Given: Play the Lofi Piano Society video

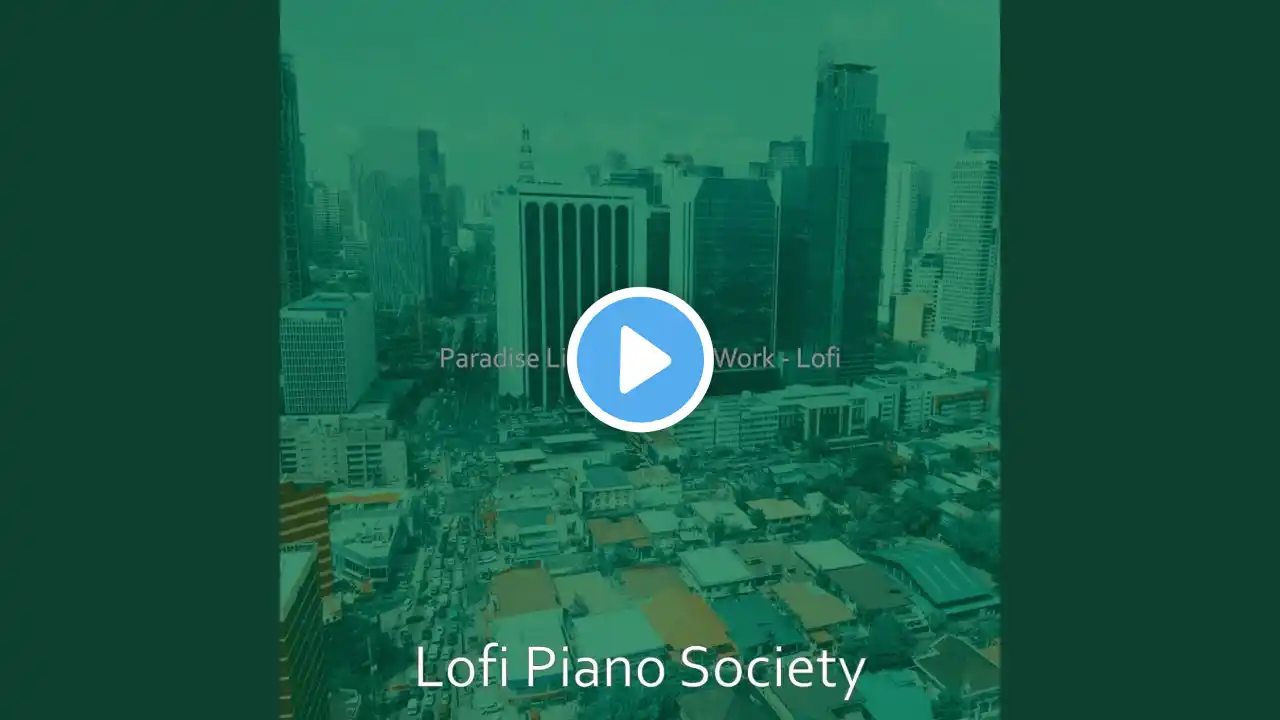Looking at the screenshot, I should point(640,359).
